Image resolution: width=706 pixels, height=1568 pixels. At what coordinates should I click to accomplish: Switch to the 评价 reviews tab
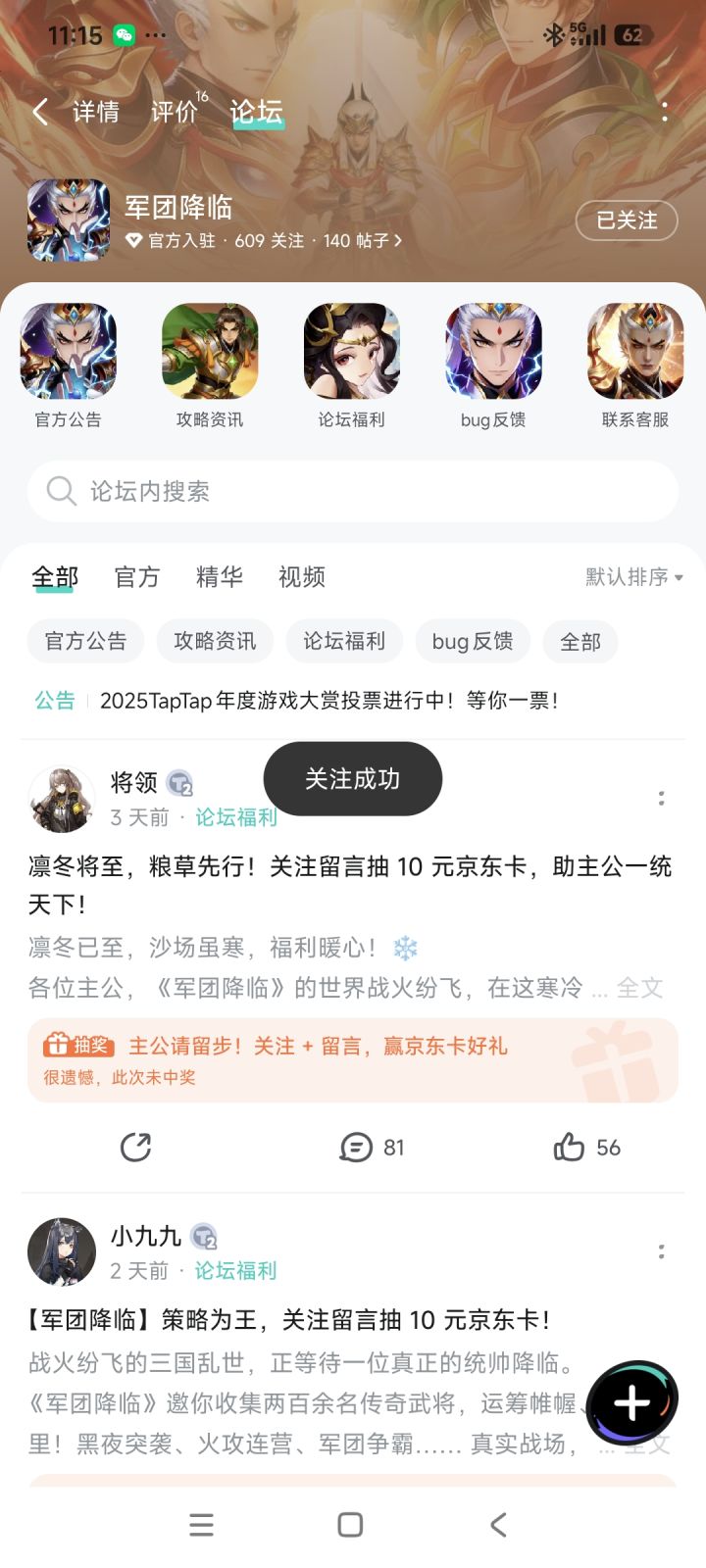(x=175, y=111)
